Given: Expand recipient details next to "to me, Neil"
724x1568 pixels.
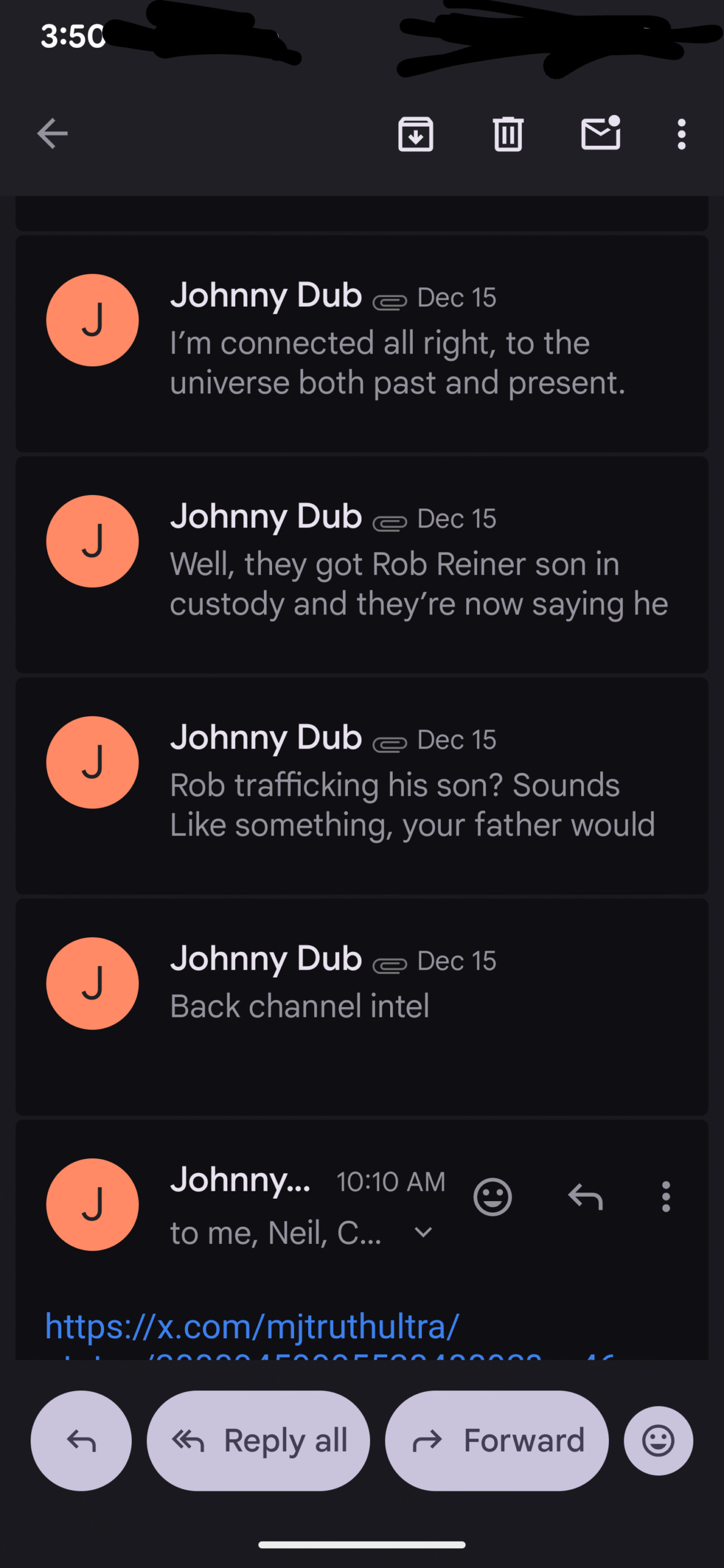Looking at the screenshot, I should [423, 1232].
